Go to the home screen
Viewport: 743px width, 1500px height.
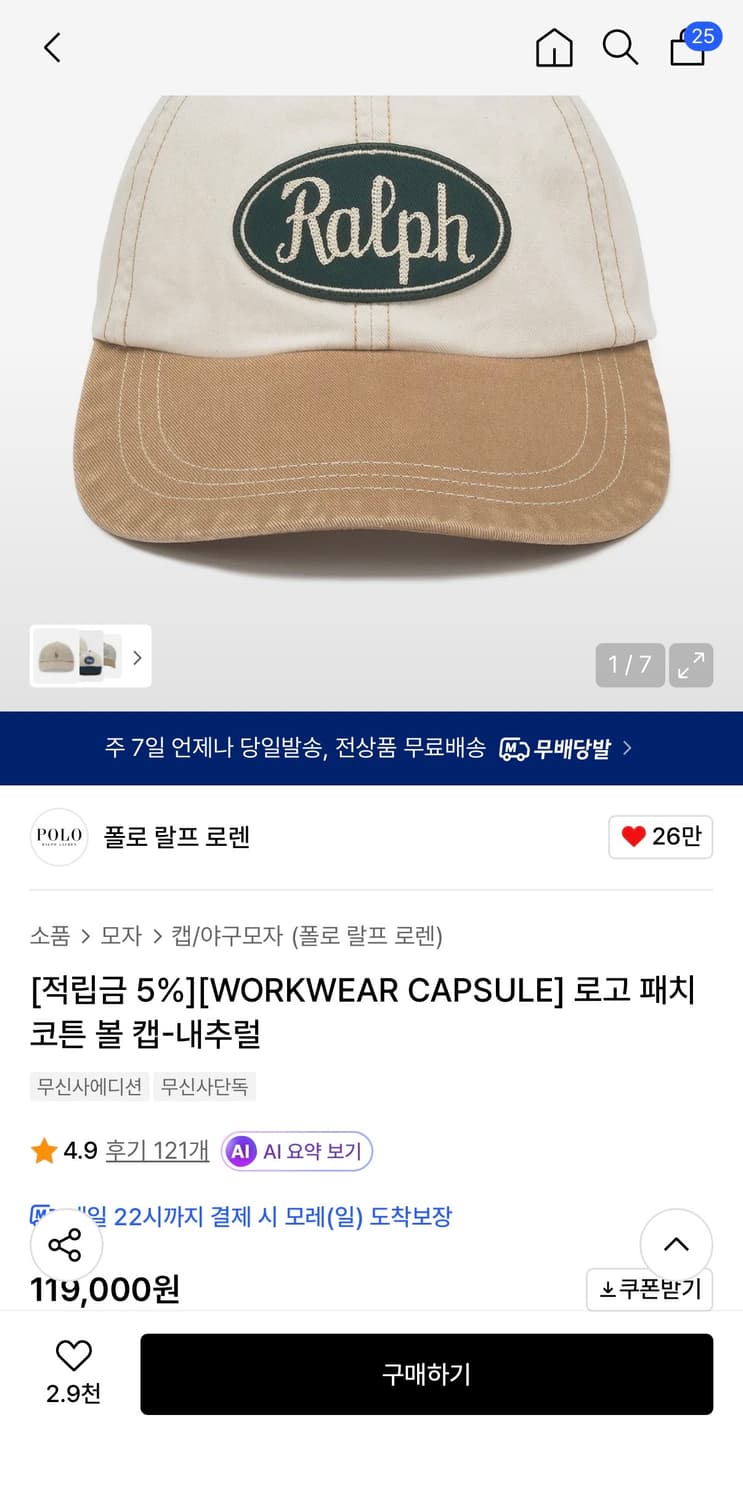[554, 47]
